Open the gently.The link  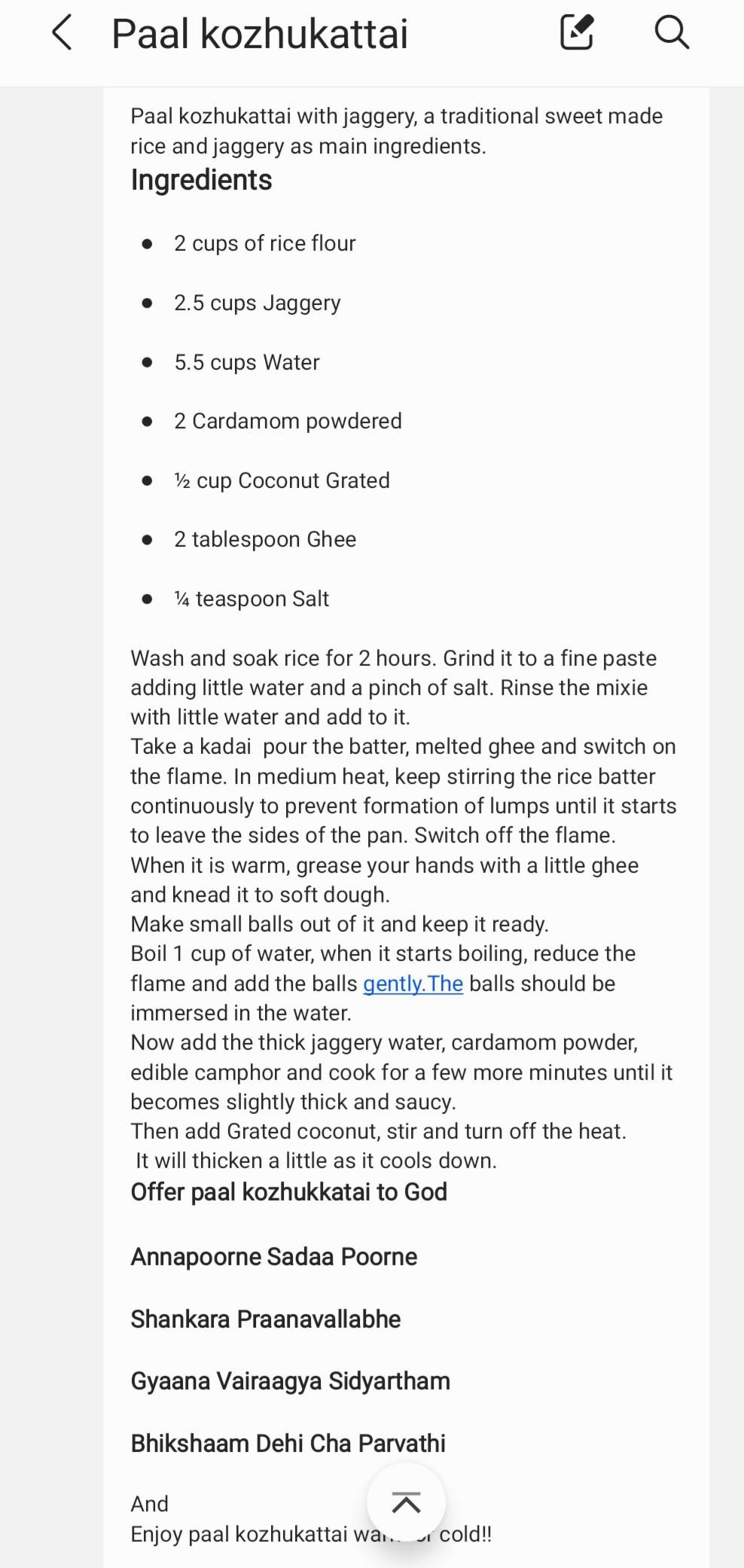(413, 984)
